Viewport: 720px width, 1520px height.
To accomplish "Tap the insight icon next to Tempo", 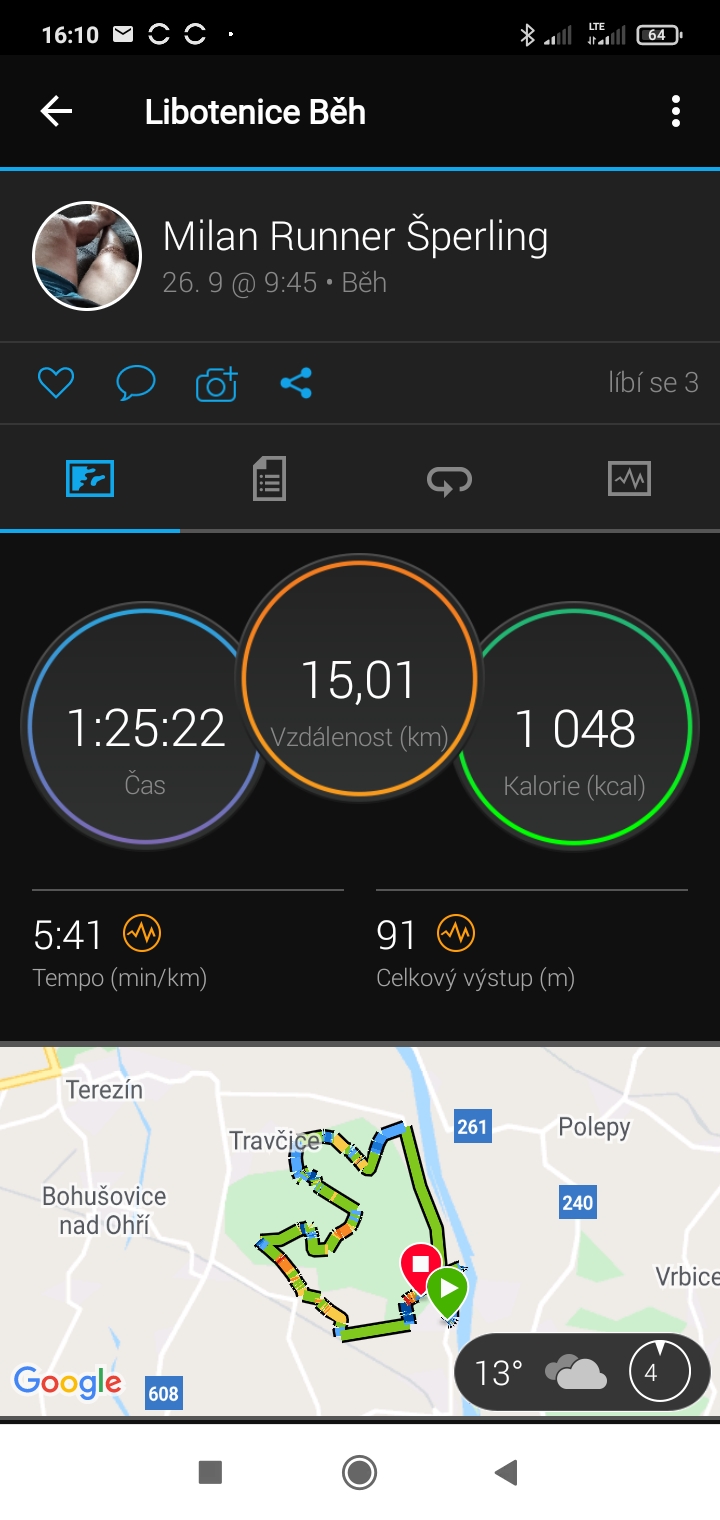I will [x=142, y=934].
